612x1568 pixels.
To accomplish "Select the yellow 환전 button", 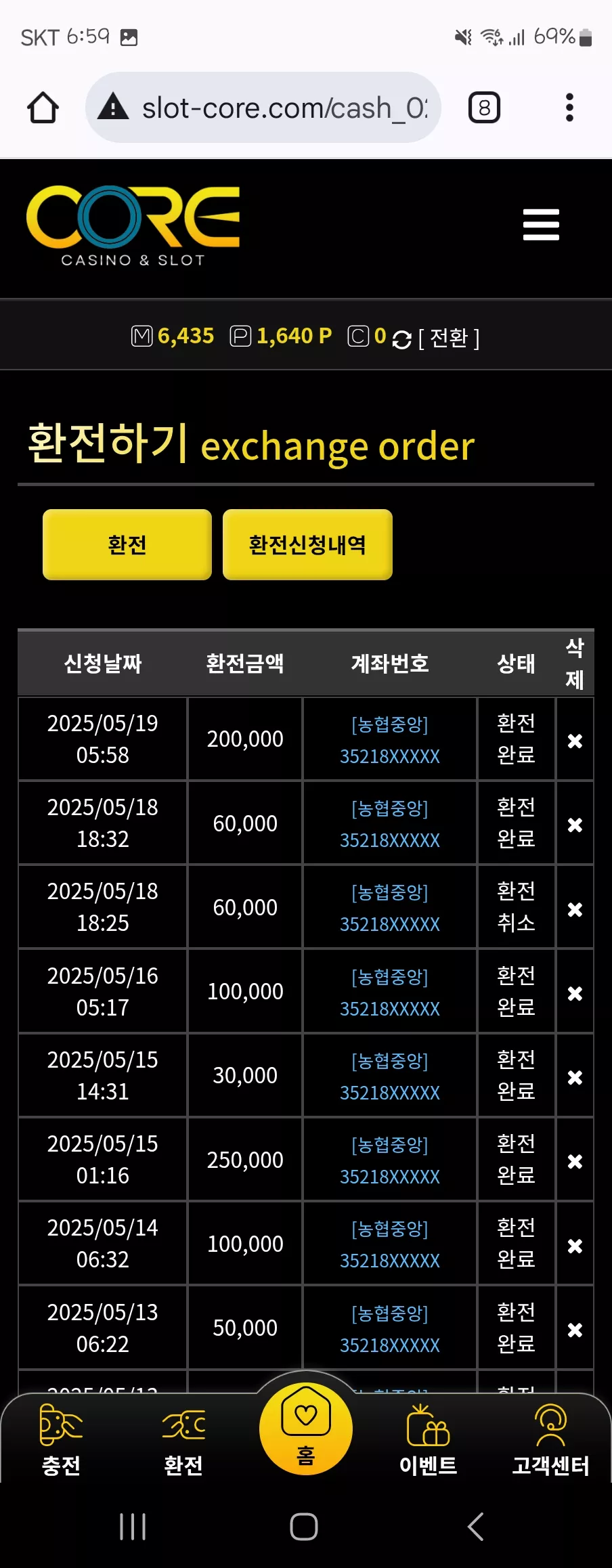I will coord(127,545).
